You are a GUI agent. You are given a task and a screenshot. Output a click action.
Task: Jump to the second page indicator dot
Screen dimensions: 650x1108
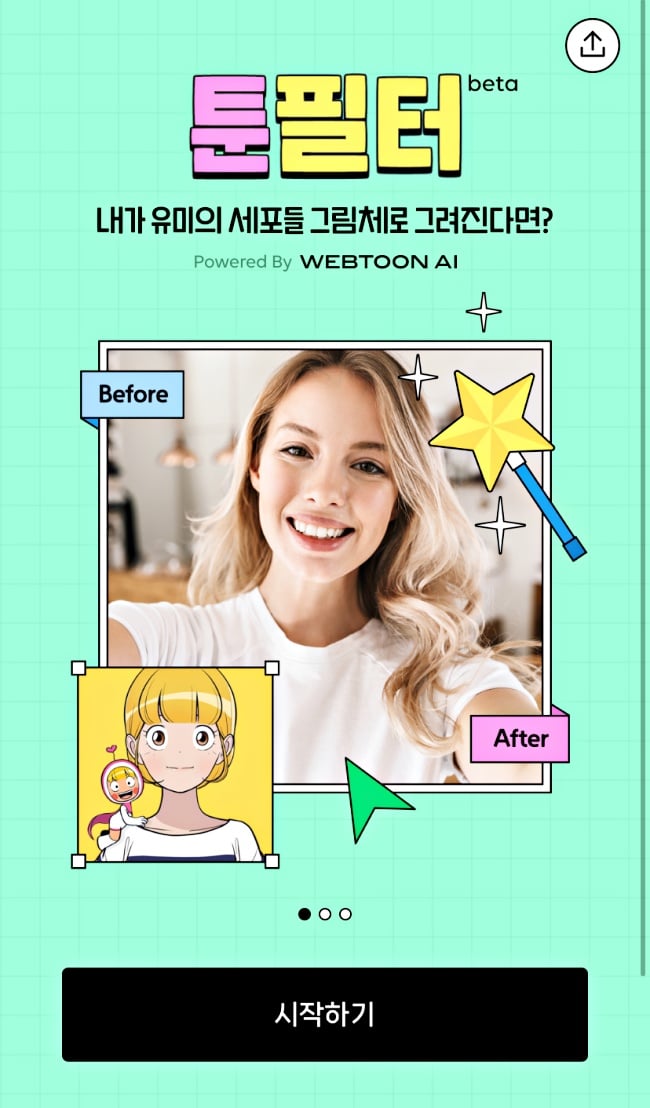(325, 913)
